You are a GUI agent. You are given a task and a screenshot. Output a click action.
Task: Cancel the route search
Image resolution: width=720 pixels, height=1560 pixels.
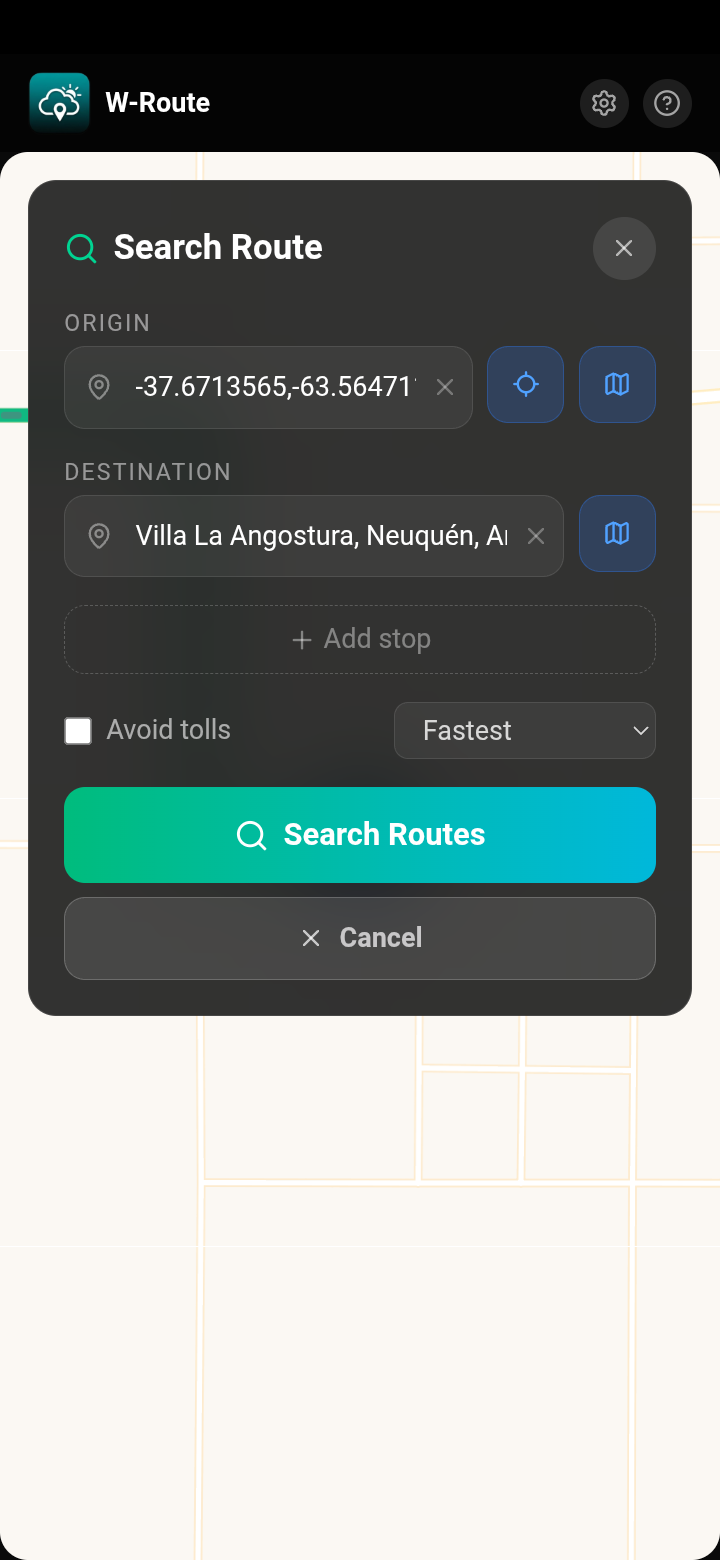360,938
